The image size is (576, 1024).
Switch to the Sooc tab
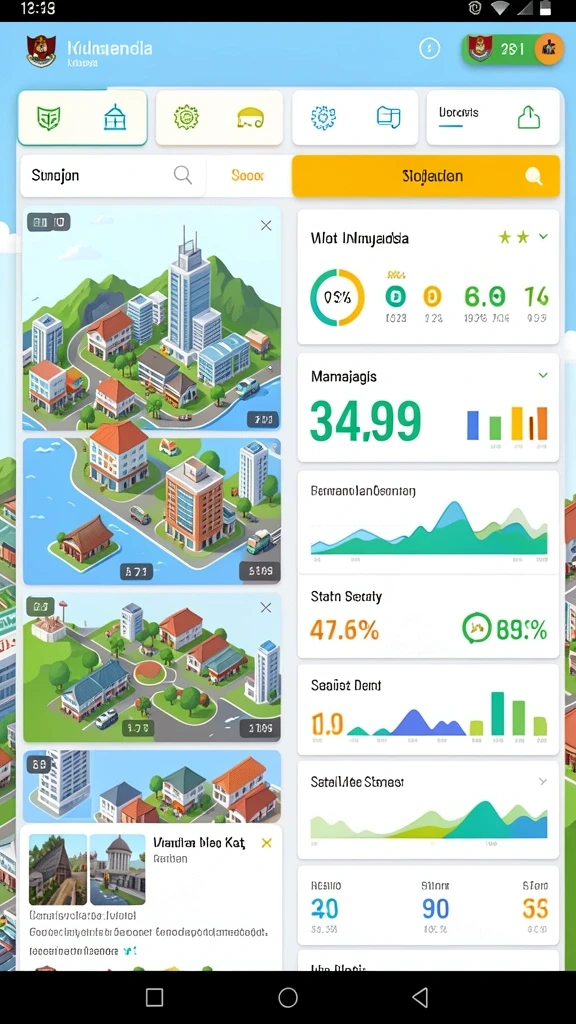coord(248,176)
